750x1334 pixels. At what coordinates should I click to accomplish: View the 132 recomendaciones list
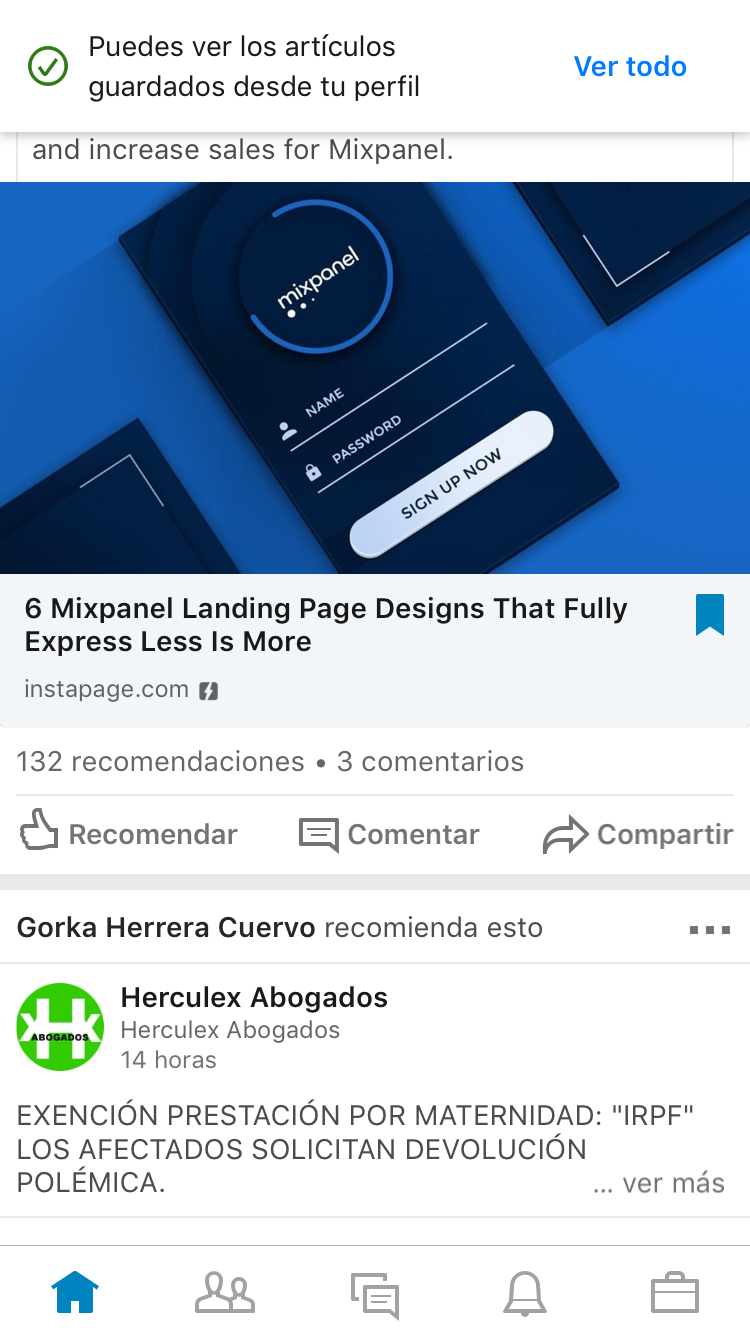pyautogui.click(x=160, y=762)
